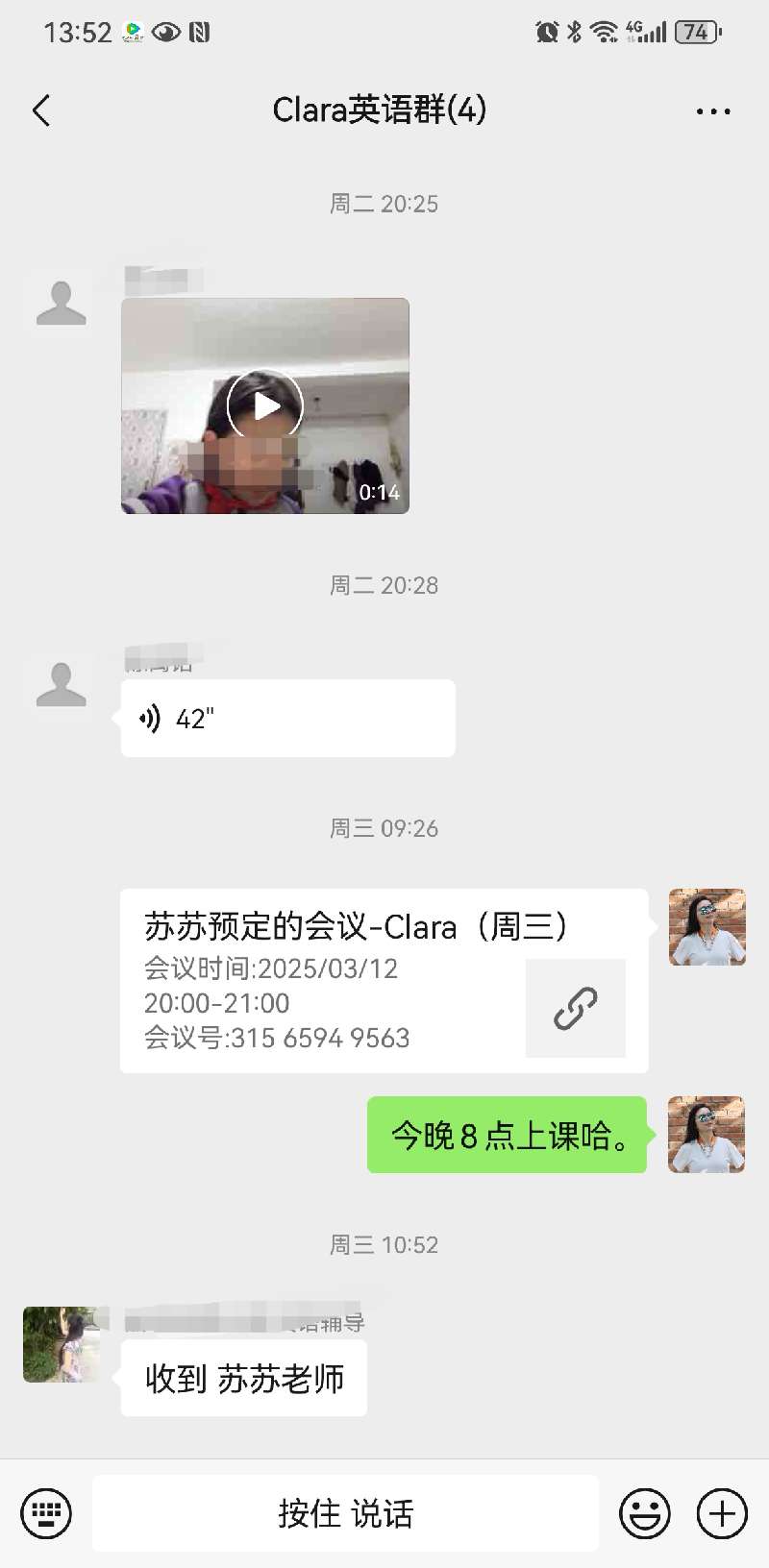Open the emoji sticker panel
The image size is (769, 1568).
click(644, 1513)
